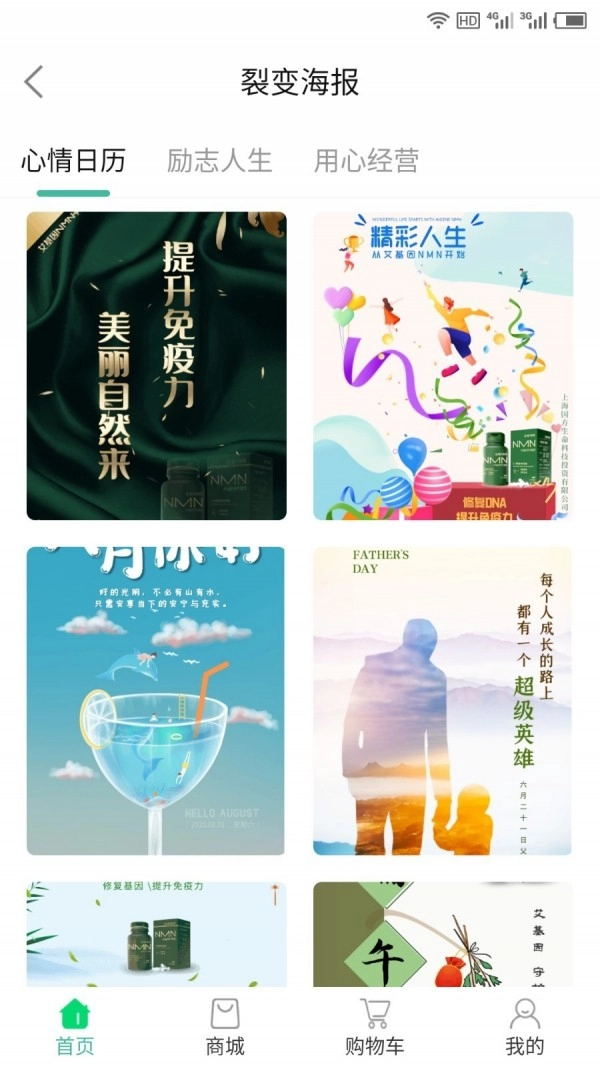Open the 午 festival poster
The image size is (600, 1067).
click(443, 934)
